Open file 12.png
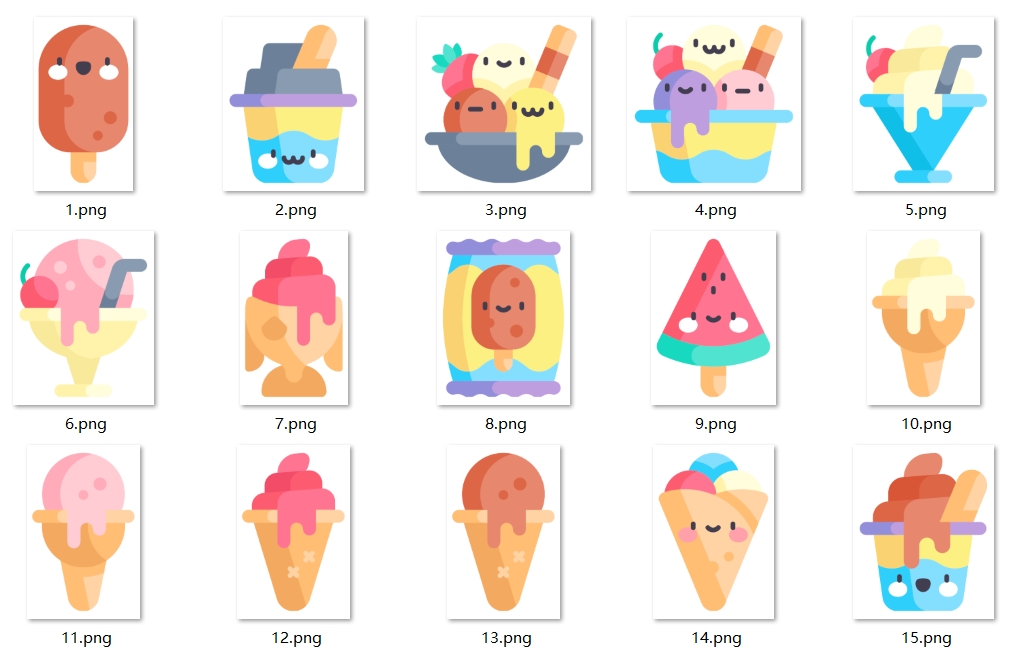The image size is (1014, 656). (294, 532)
